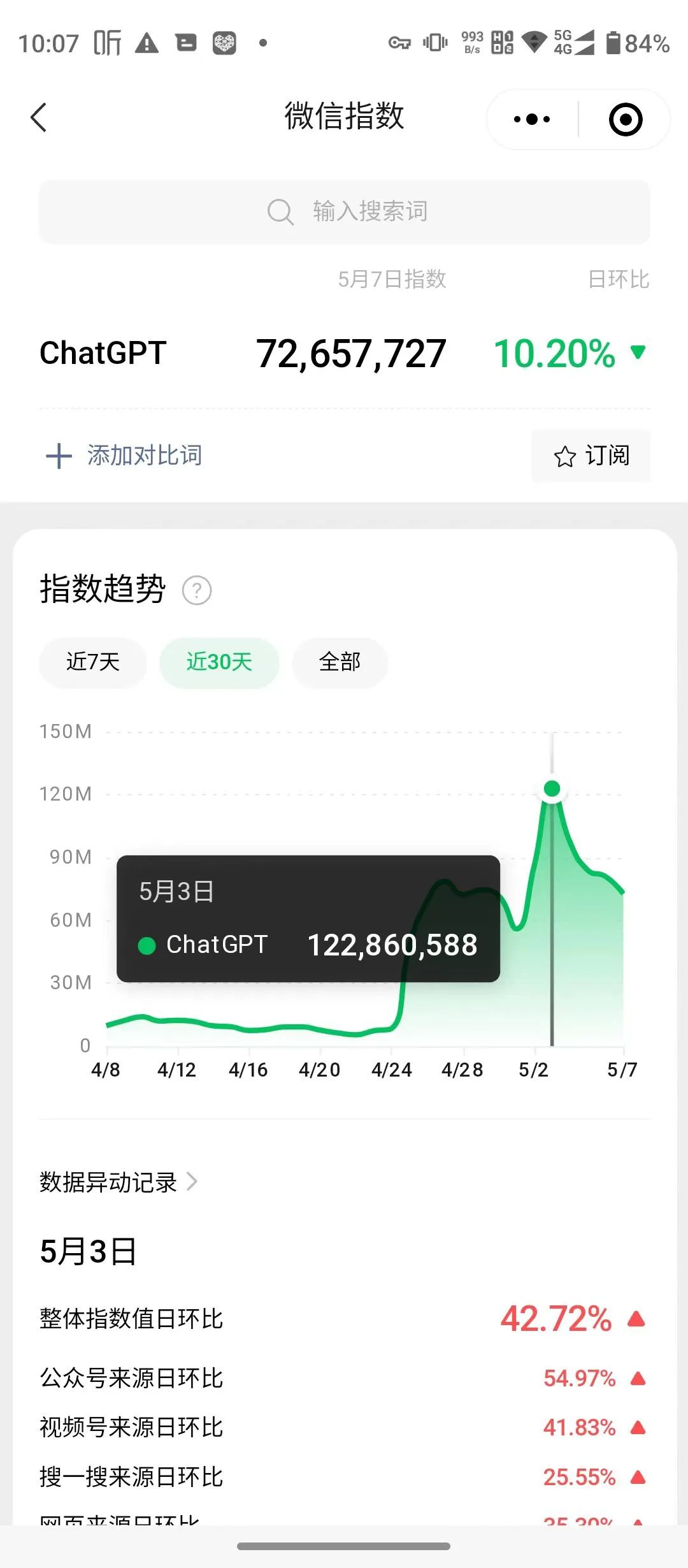Select the 近30天 range chip
The width and height of the screenshot is (688, 1568).
tap(219, 662)
